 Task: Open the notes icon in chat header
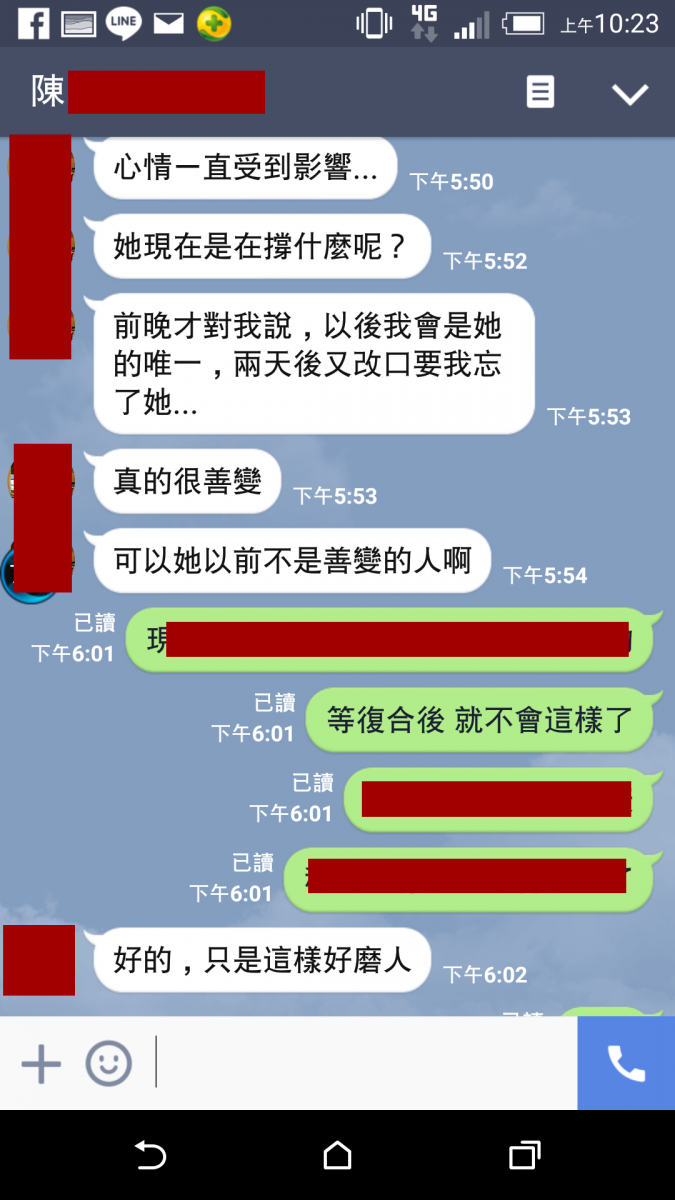(540, 93)
